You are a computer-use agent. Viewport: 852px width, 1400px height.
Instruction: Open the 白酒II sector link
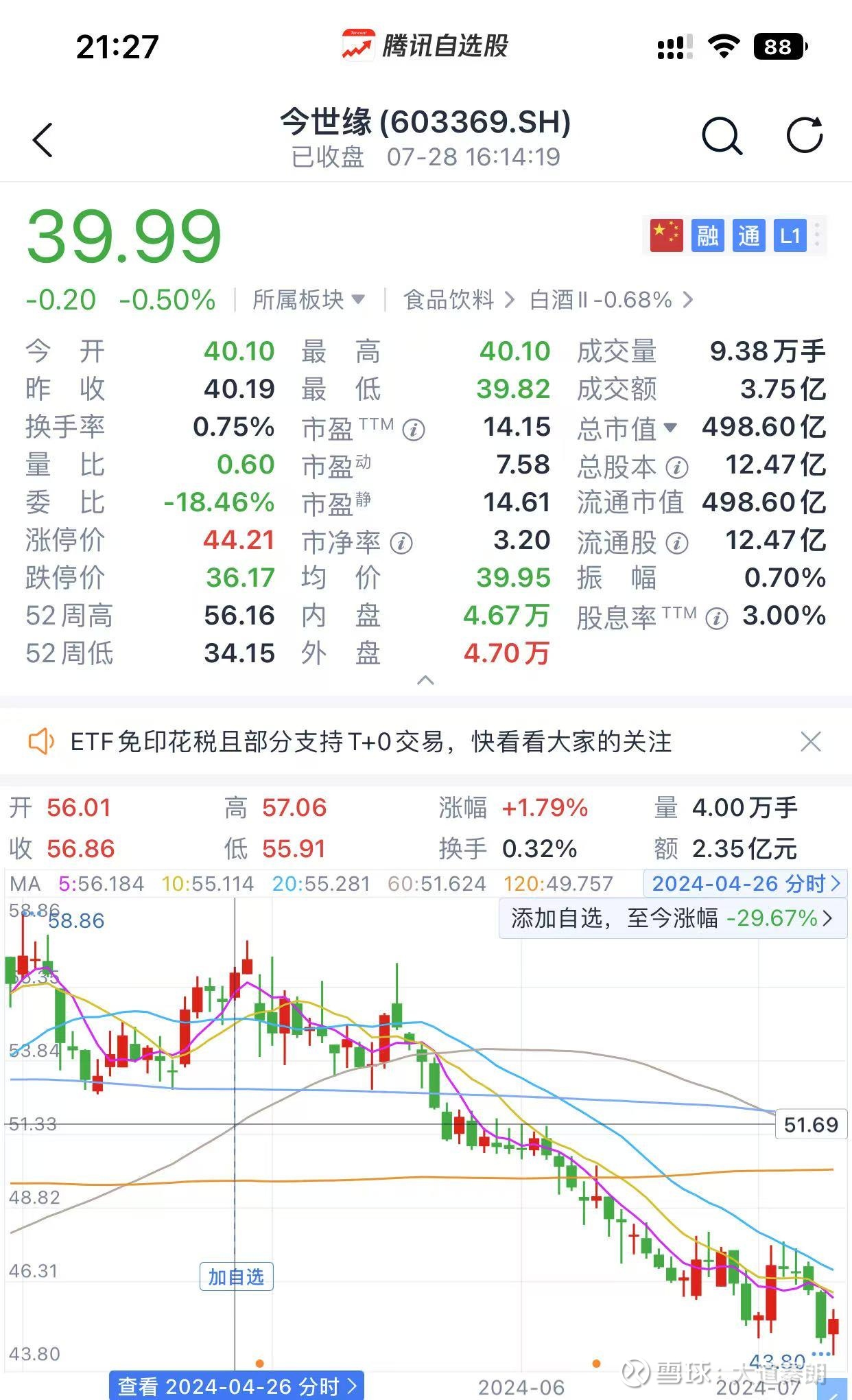pyautogui.click(x=611, y=300)
